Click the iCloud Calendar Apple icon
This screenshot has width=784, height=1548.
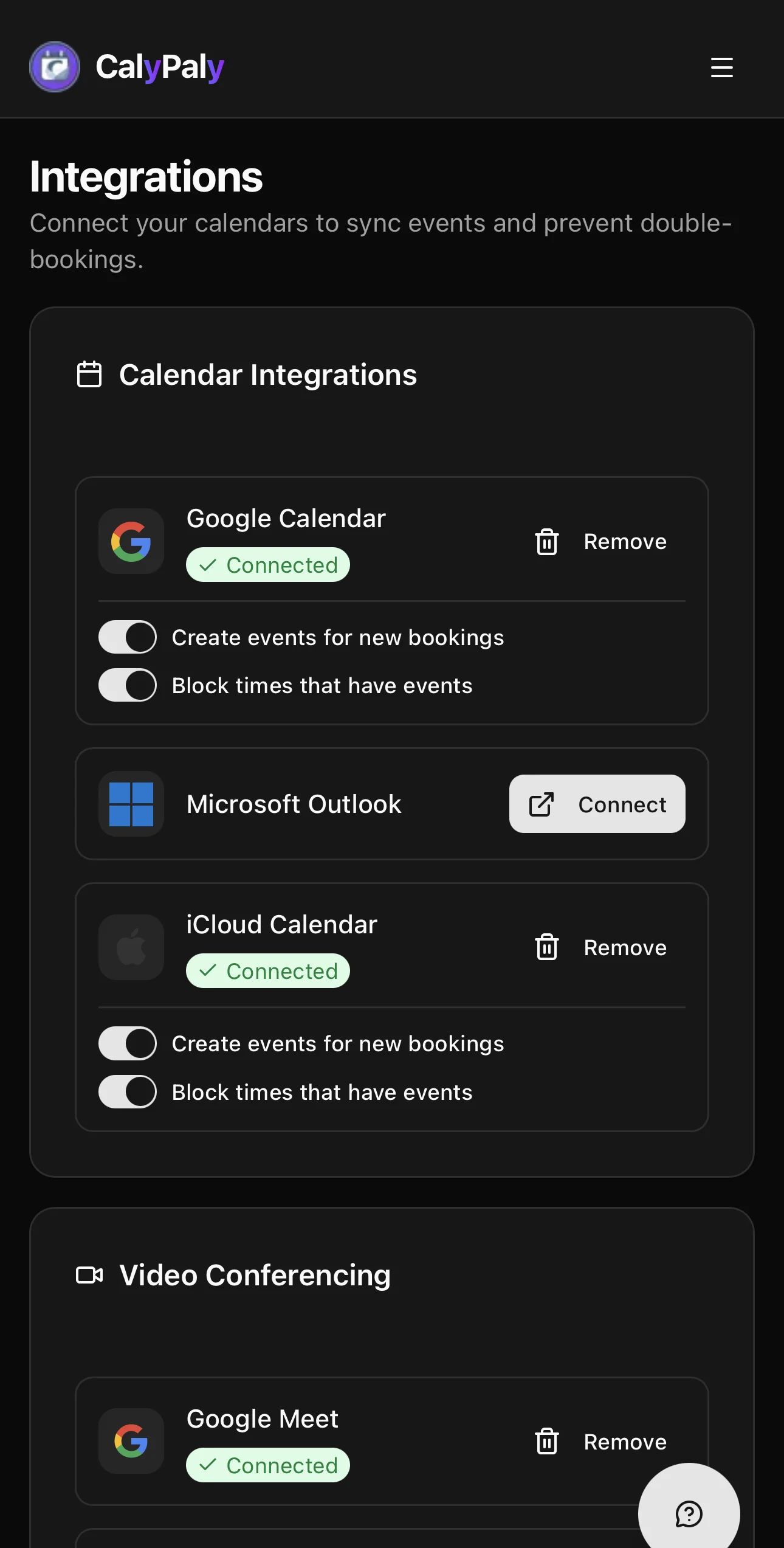[131, 947]
